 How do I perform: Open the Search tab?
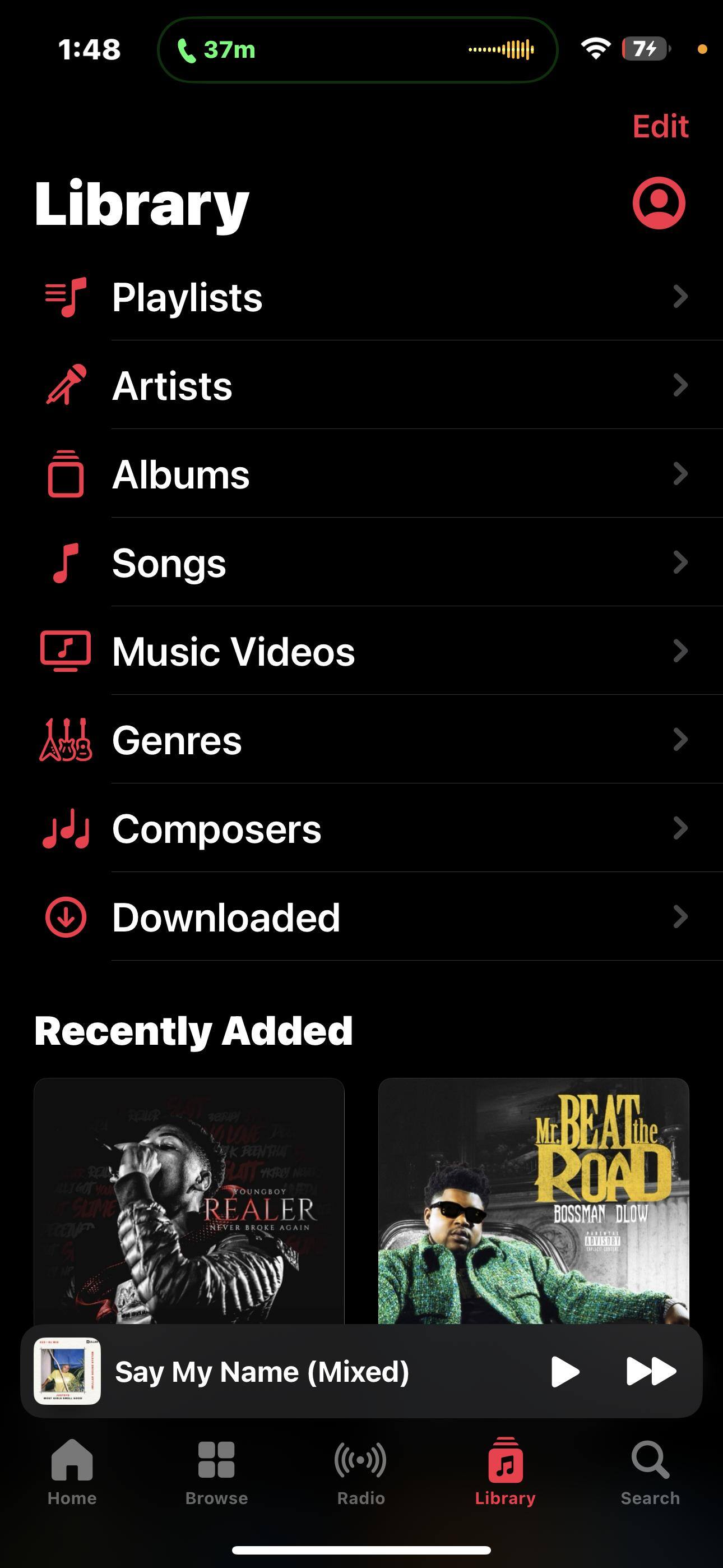(650, 1470)
